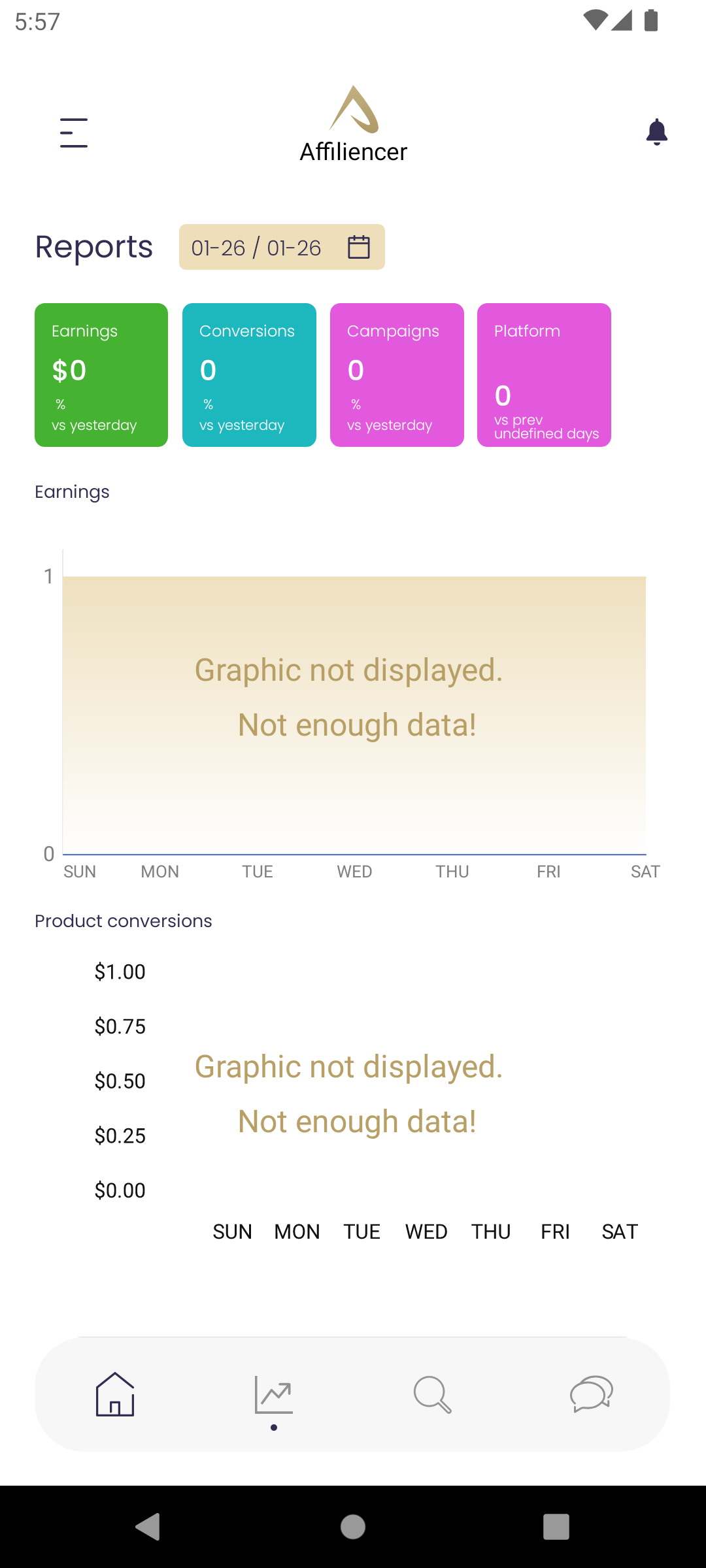Viewport: 706px width, 1568px height.
Task: Open the chat messages tab
Action: coord(591,1394)
